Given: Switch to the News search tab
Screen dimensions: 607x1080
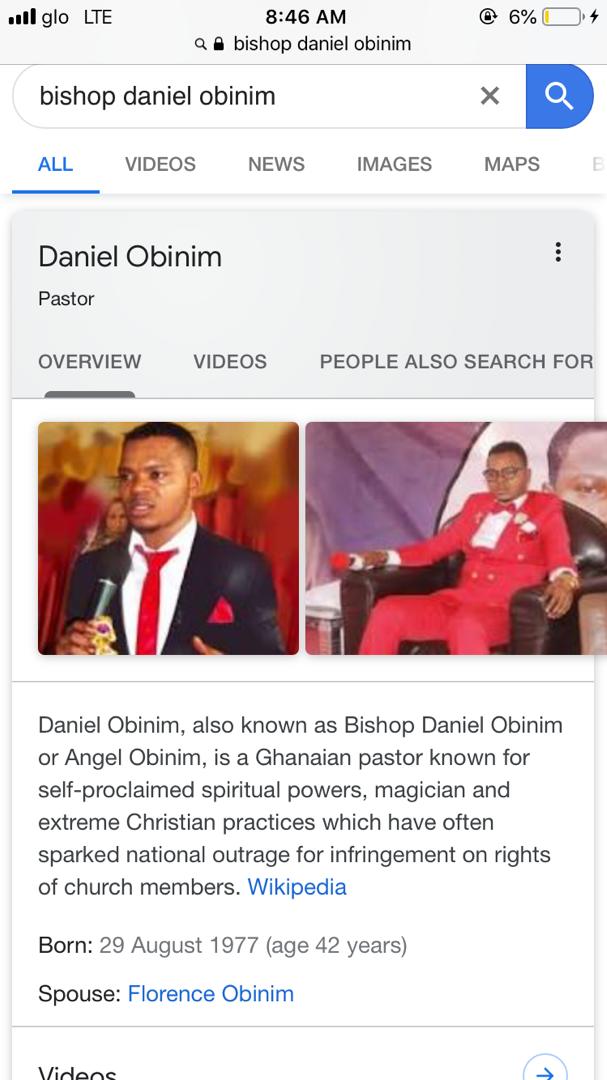Looking at the screenshot, I should click(x=276, y=164).
